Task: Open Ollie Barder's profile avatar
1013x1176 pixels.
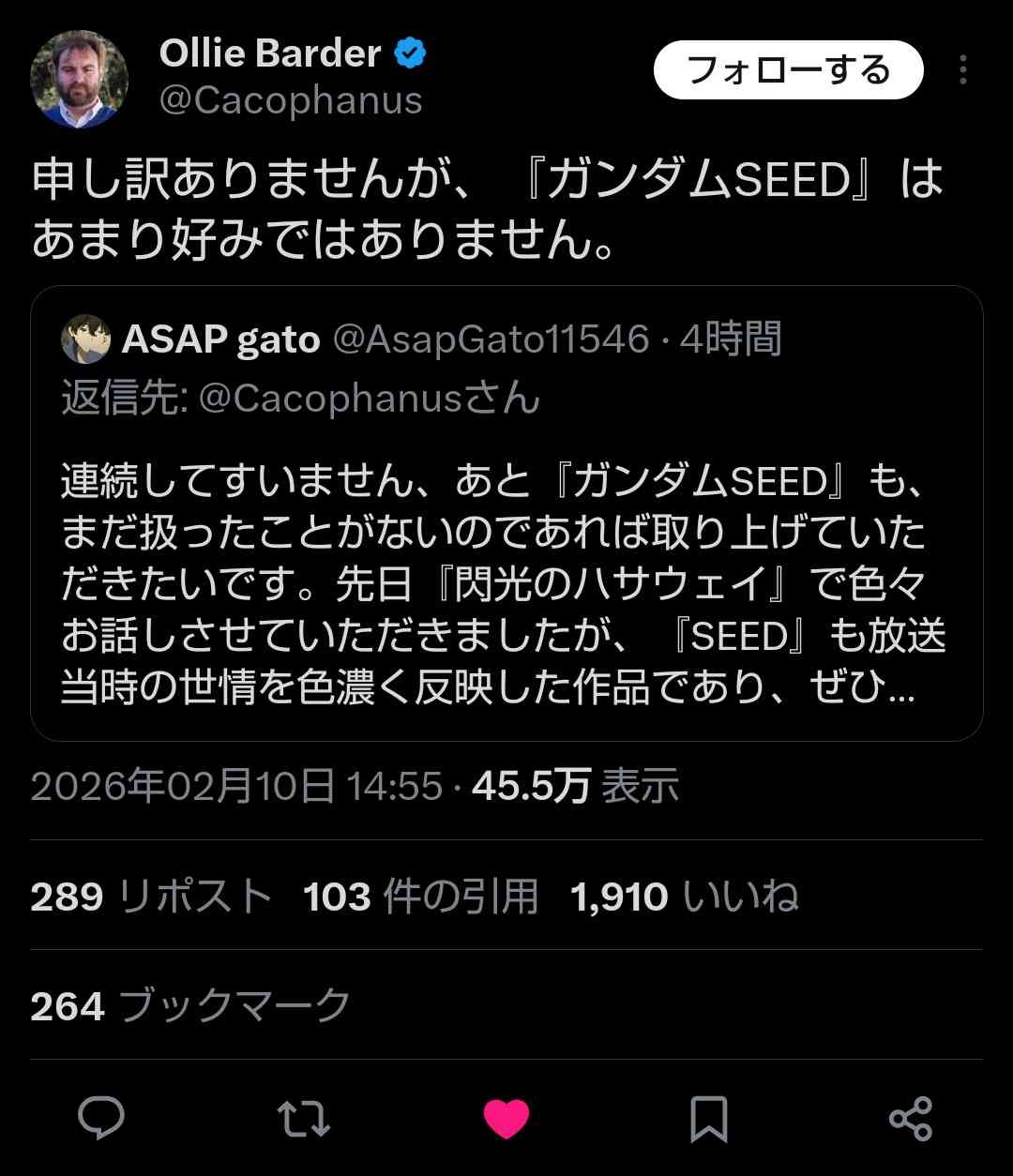Action: pos(79,79)
